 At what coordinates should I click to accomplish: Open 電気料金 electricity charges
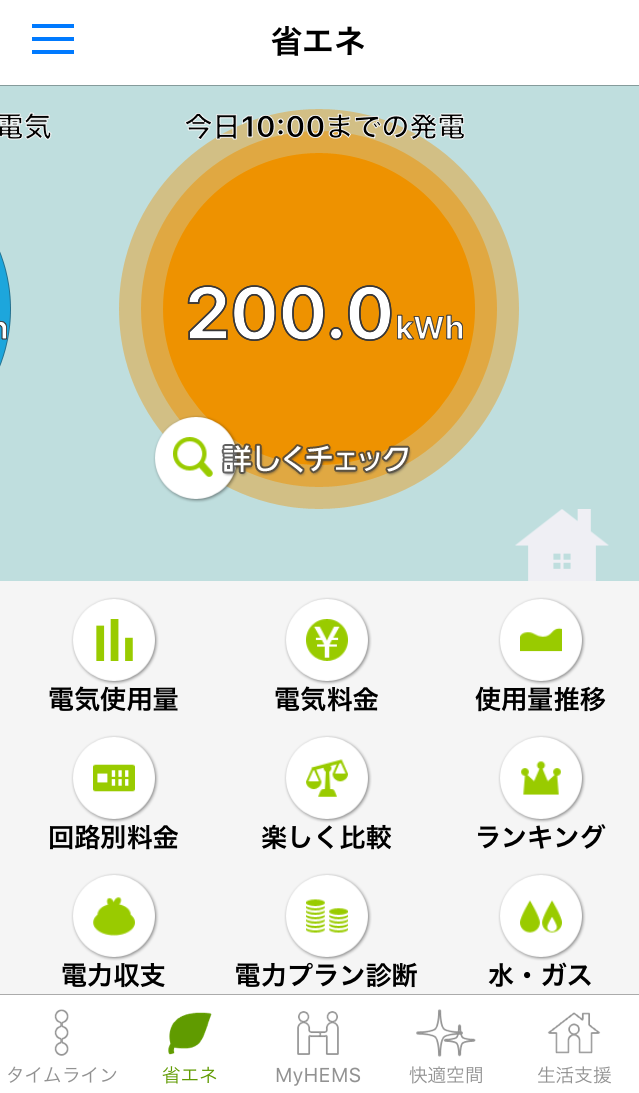point(327,640)
